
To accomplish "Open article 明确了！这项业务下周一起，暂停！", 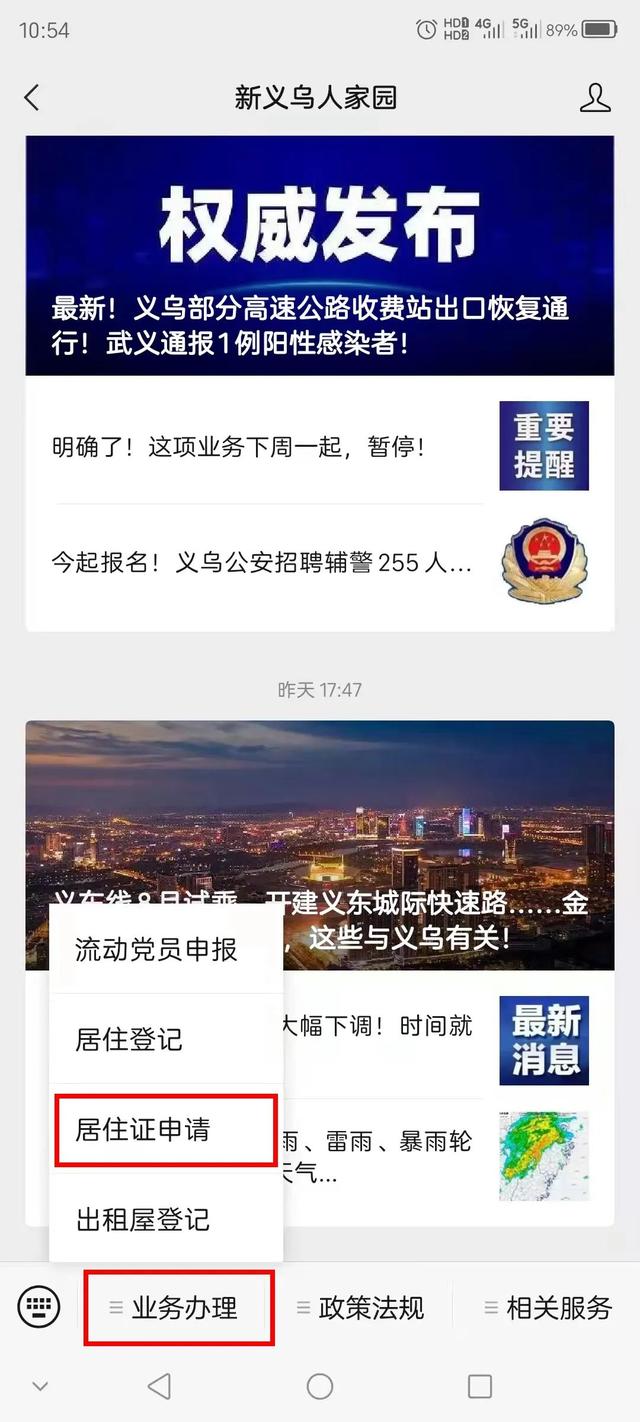I will pos(270,447).
